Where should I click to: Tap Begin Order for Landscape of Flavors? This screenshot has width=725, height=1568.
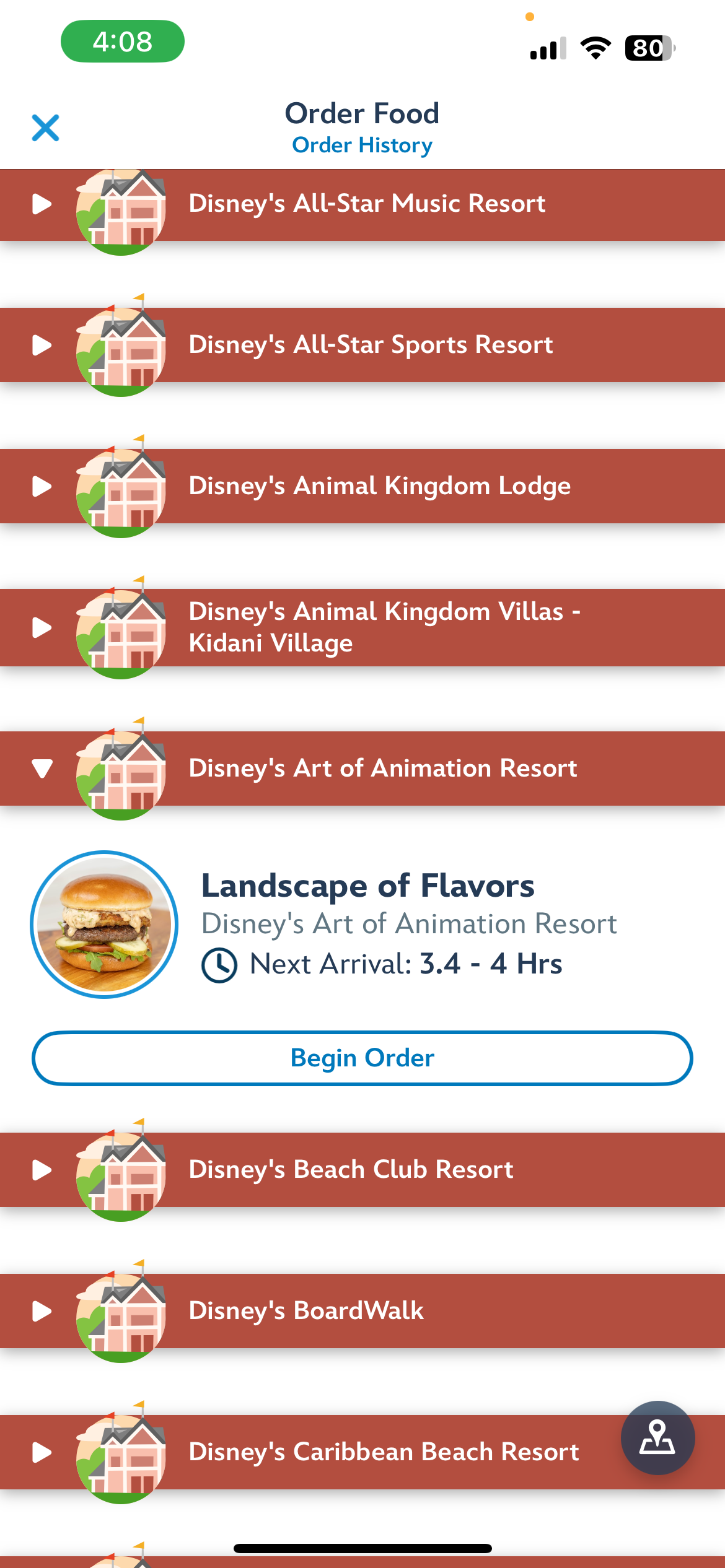[x=362, y=1058]
